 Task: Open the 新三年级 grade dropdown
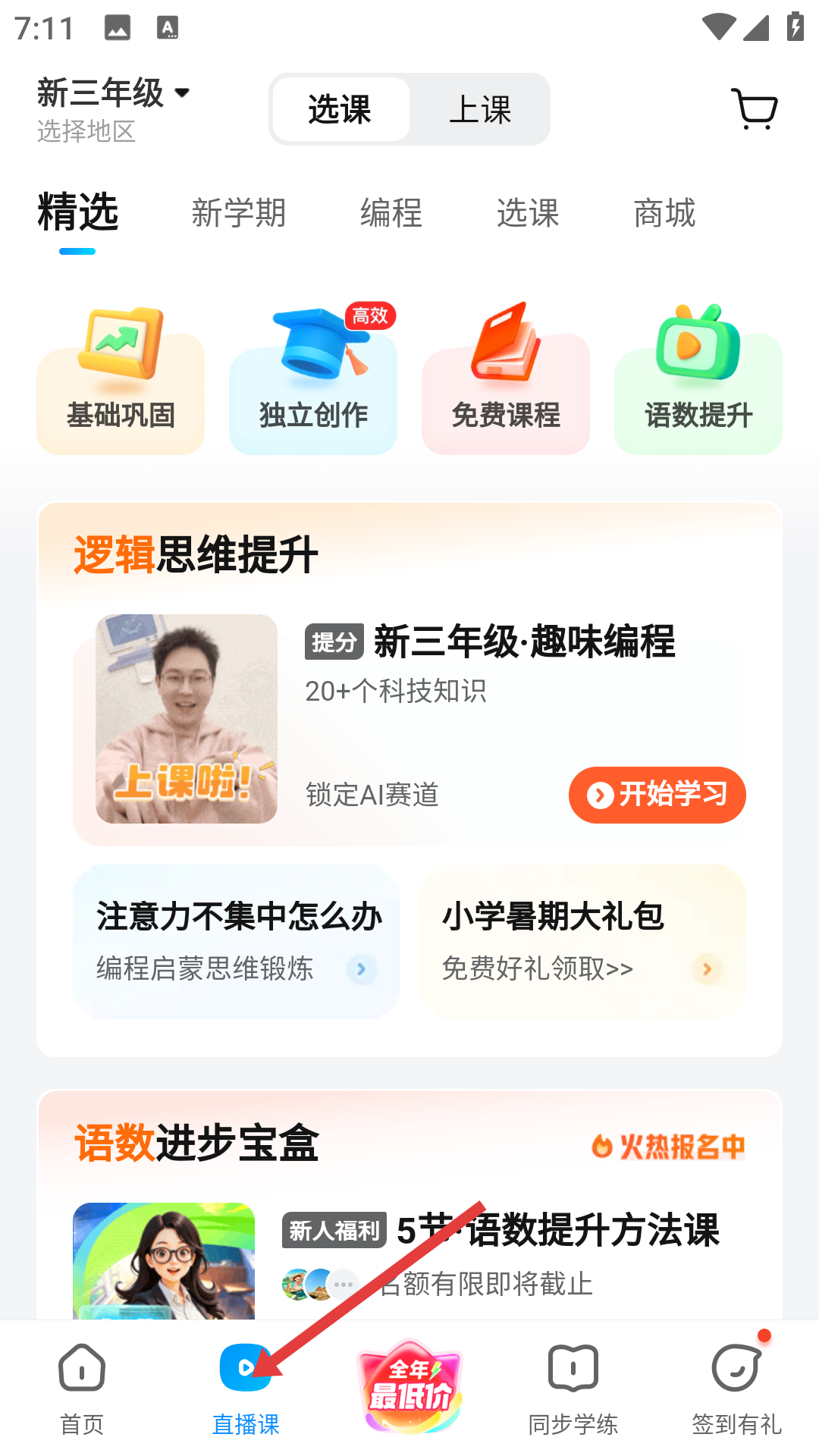tap(114, 93)
